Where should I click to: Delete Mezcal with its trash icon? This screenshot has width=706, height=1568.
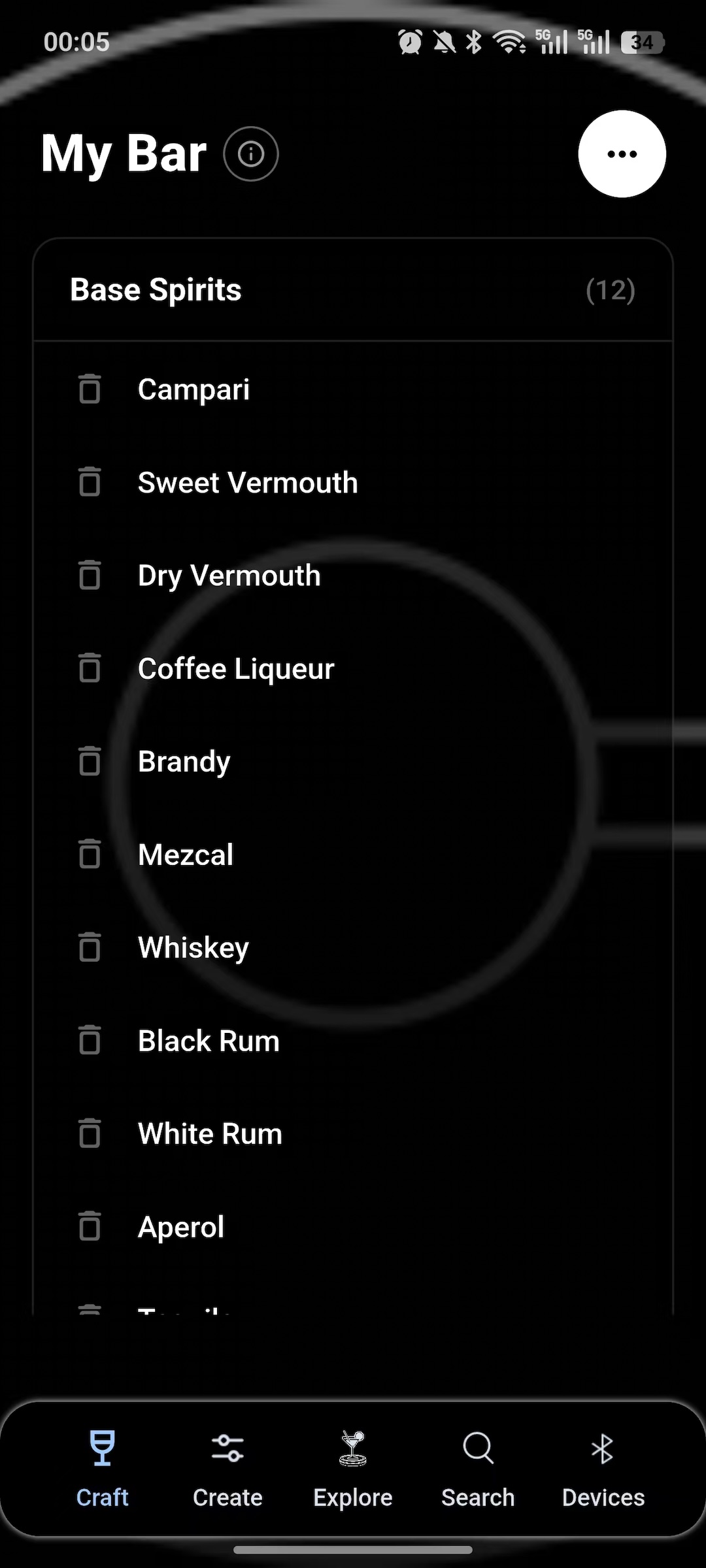coord(90,855)
